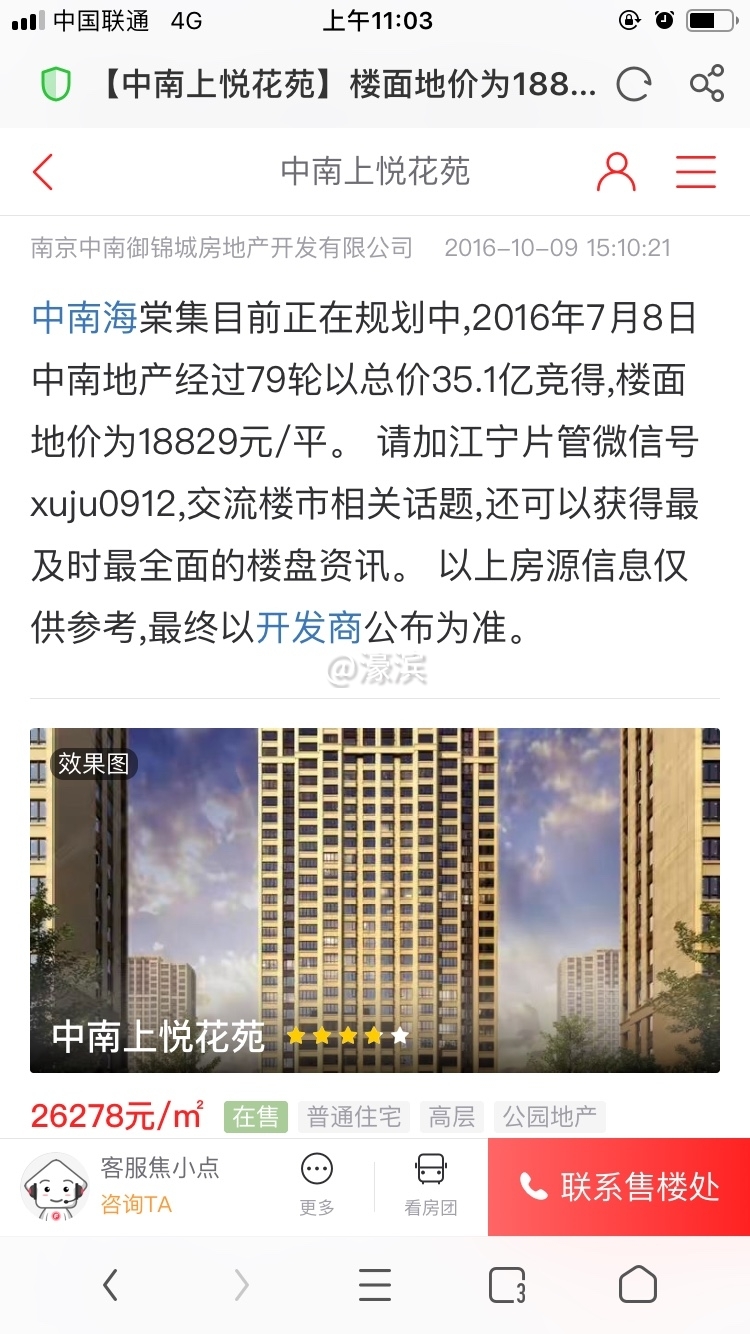Open the red hamburger menu top right

(696, 171)
